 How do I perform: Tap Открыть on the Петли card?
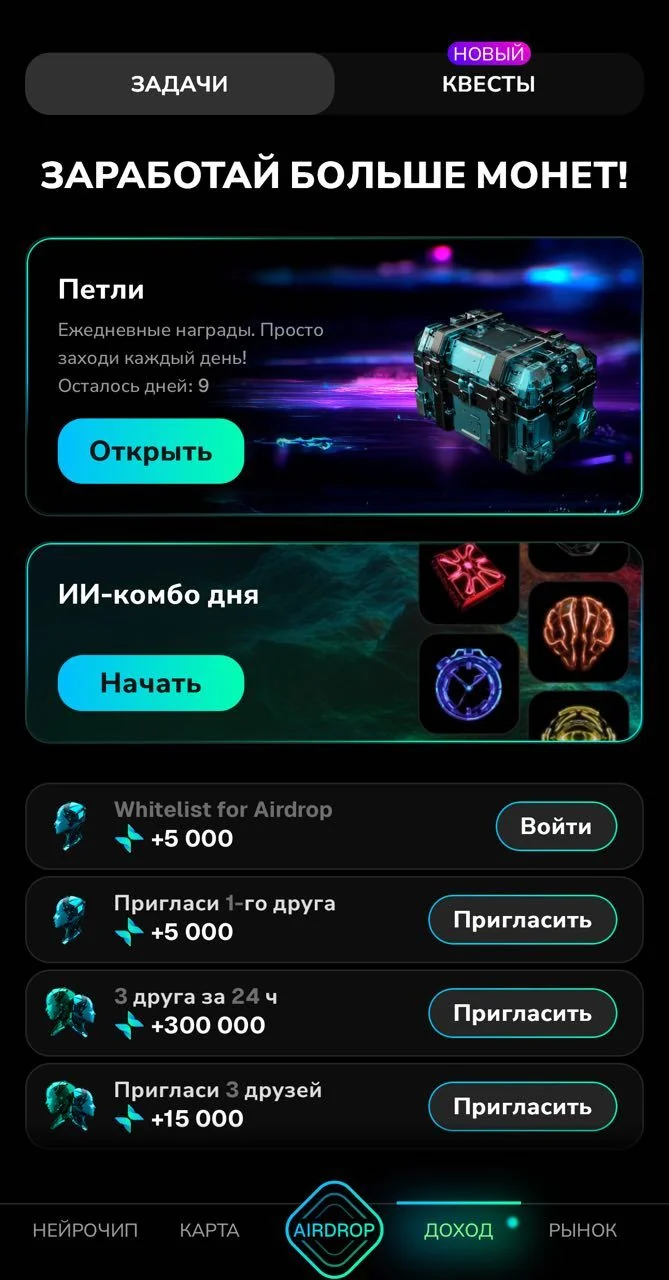151,451
